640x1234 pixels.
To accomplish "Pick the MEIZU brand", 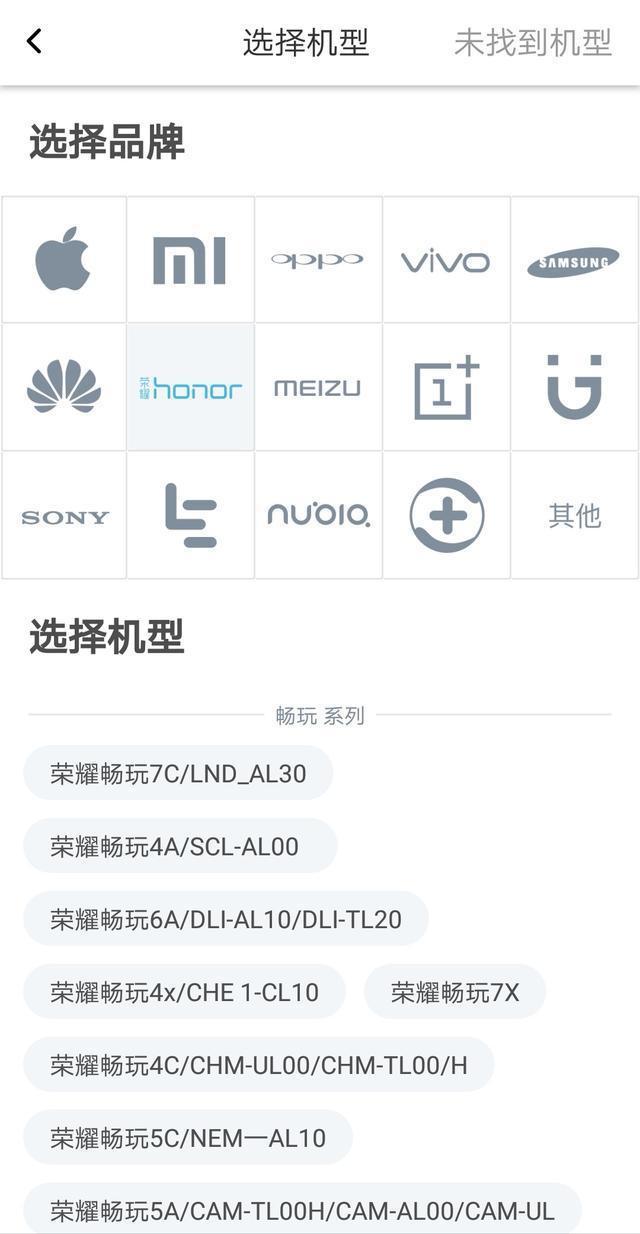I will 318,388.
